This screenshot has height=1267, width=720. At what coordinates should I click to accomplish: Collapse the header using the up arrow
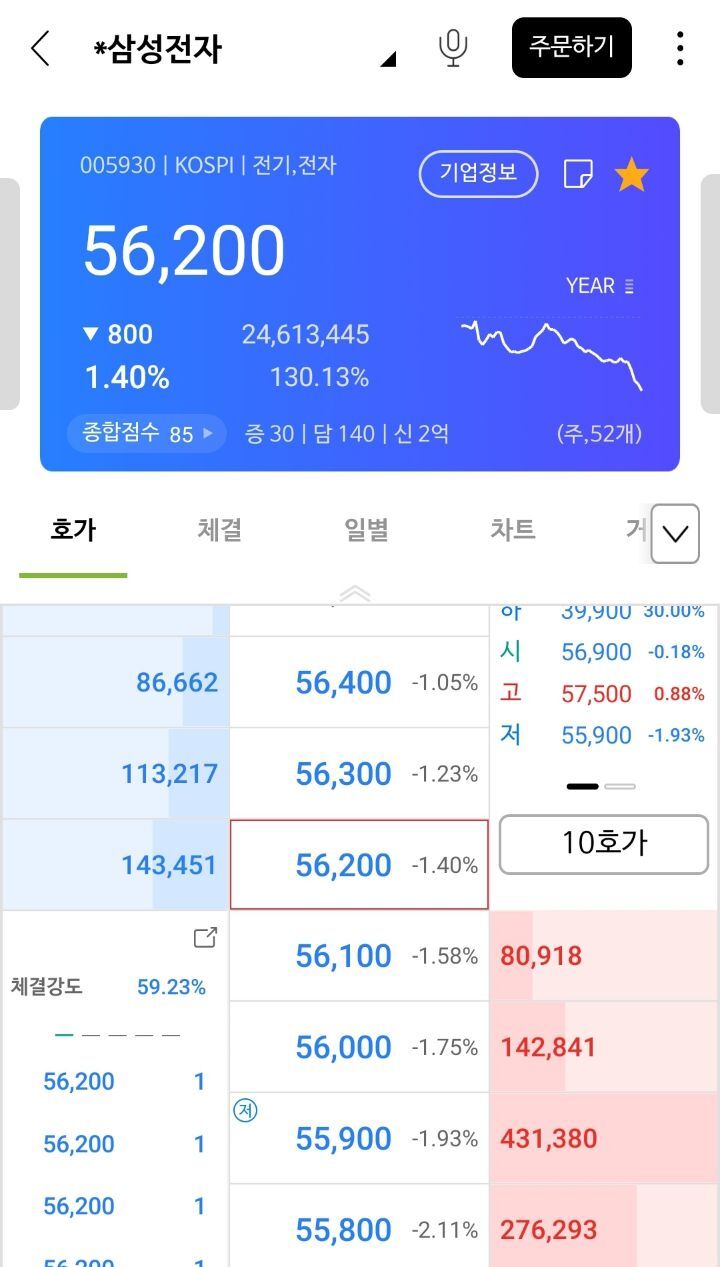357,592
